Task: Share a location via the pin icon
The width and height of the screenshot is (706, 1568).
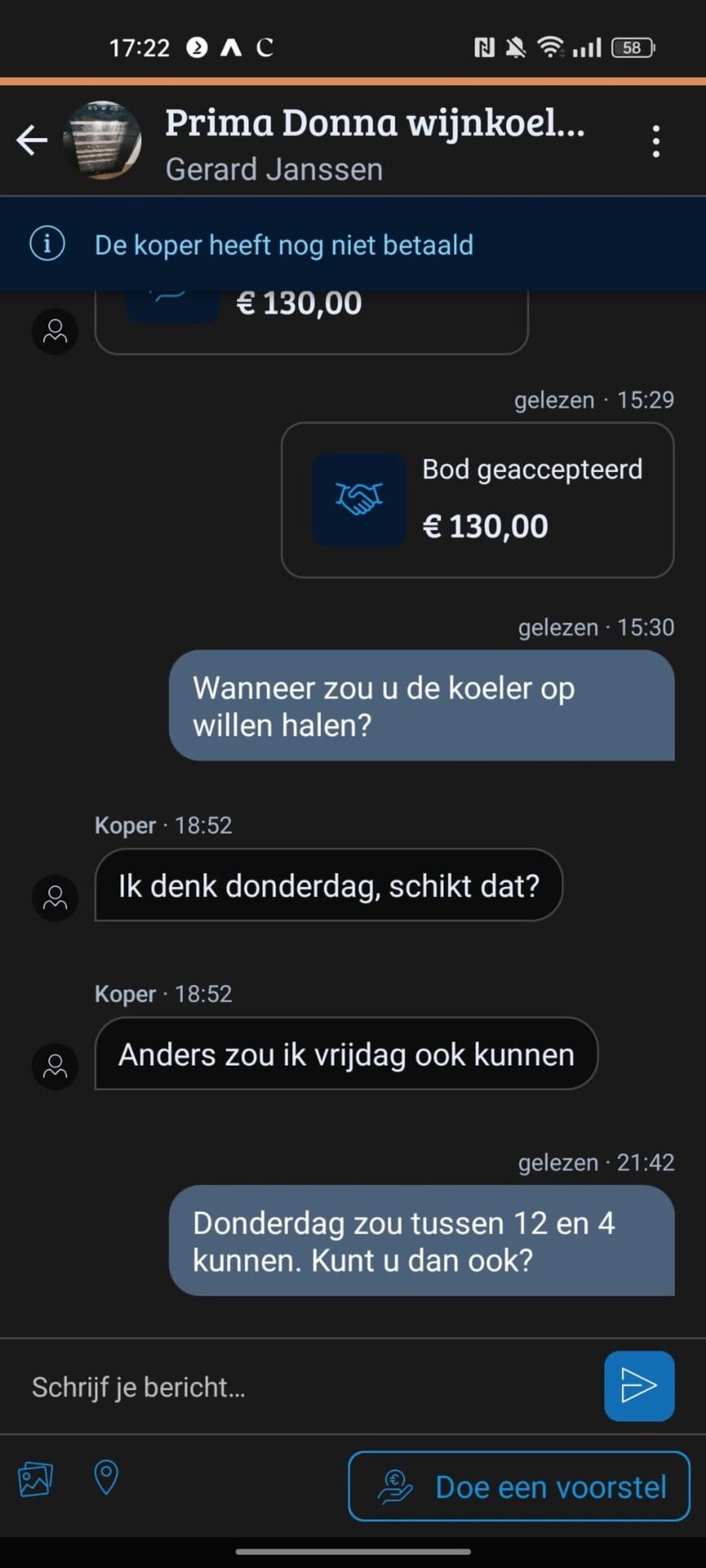Action: pyautogui.click(x=106, y=1478)
